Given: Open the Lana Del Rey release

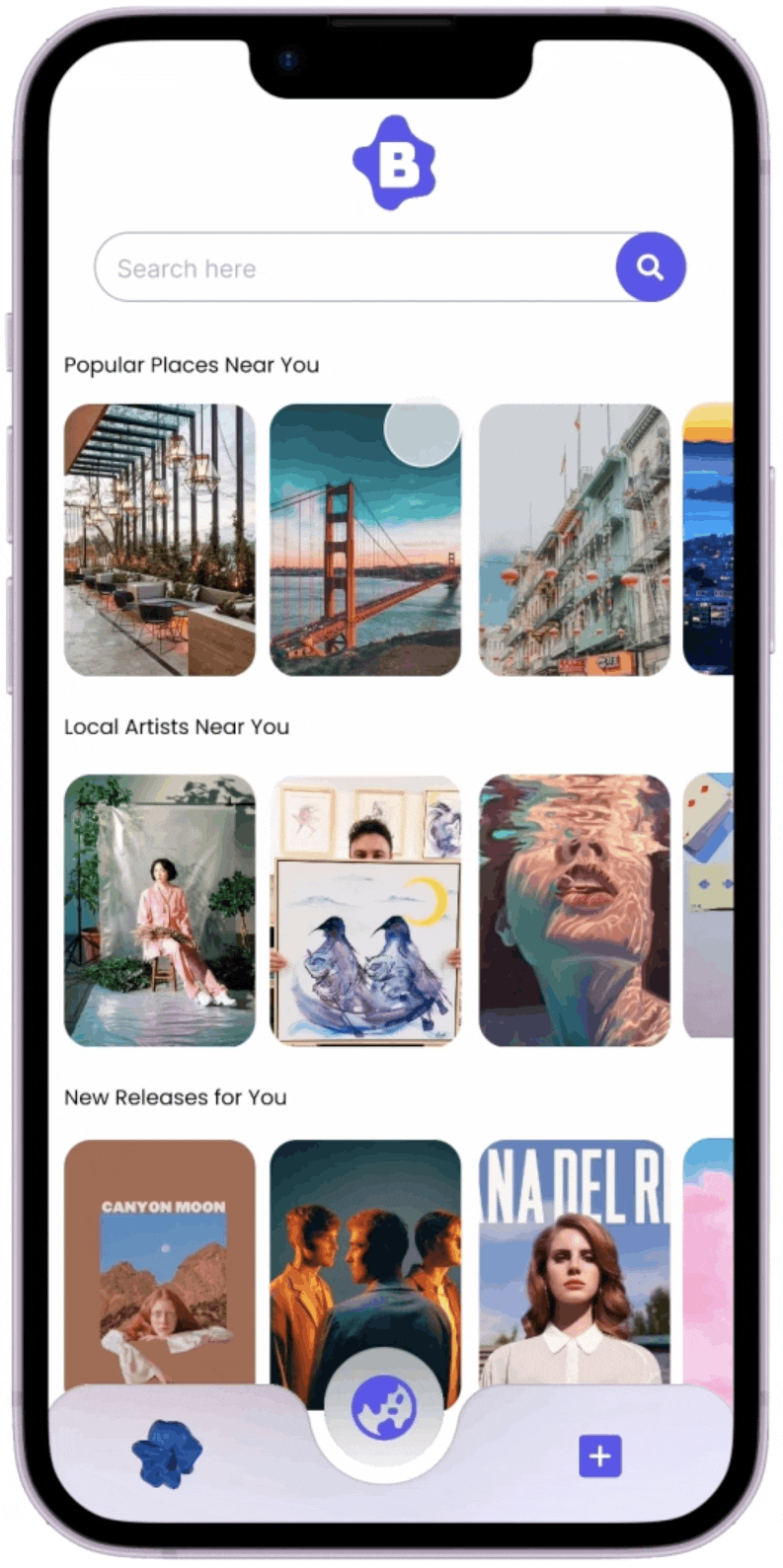Looking at the screenshot, I should pyautogui.click(x=575, y=1263).
